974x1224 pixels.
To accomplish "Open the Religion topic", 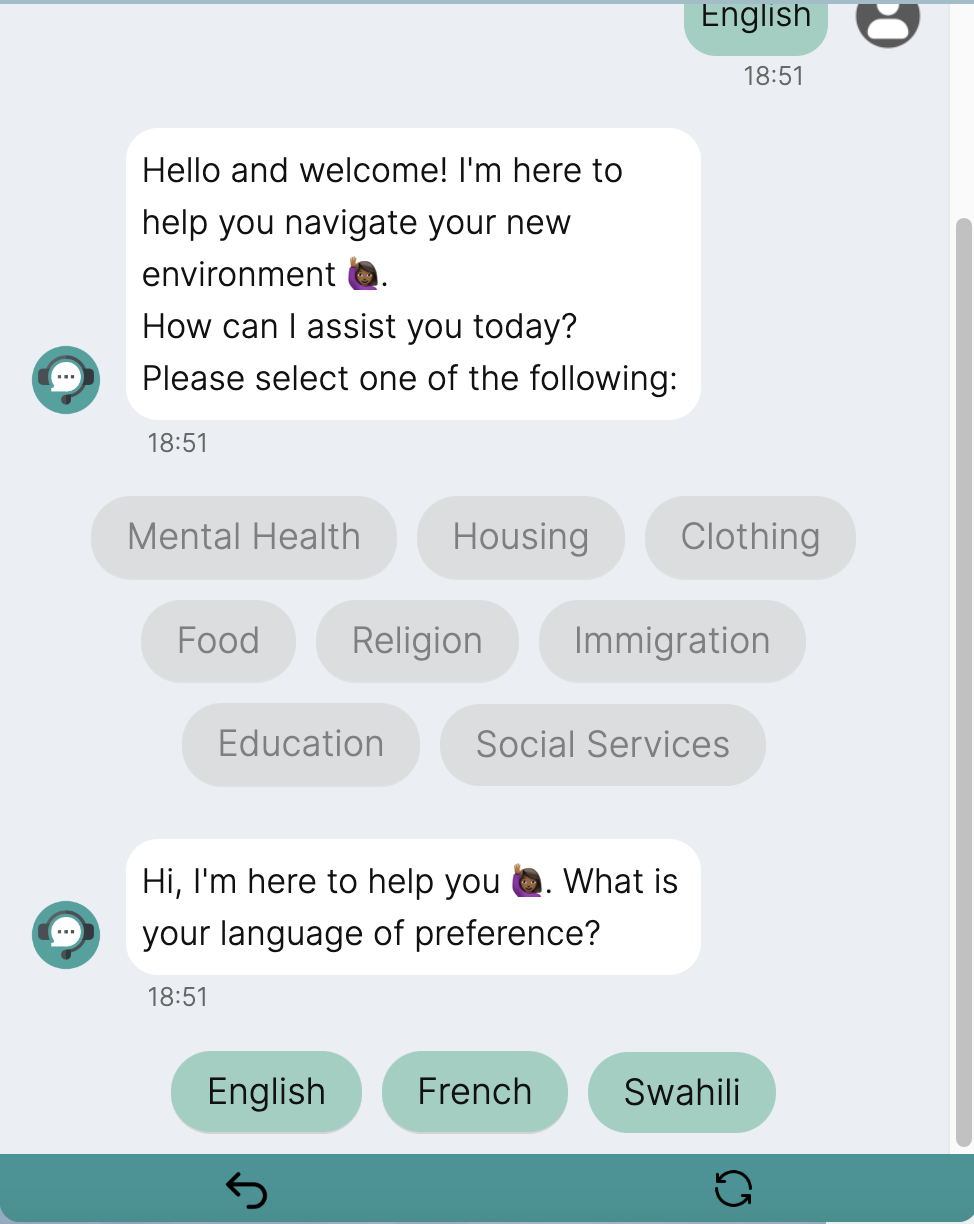I will (x=417, y=640).
